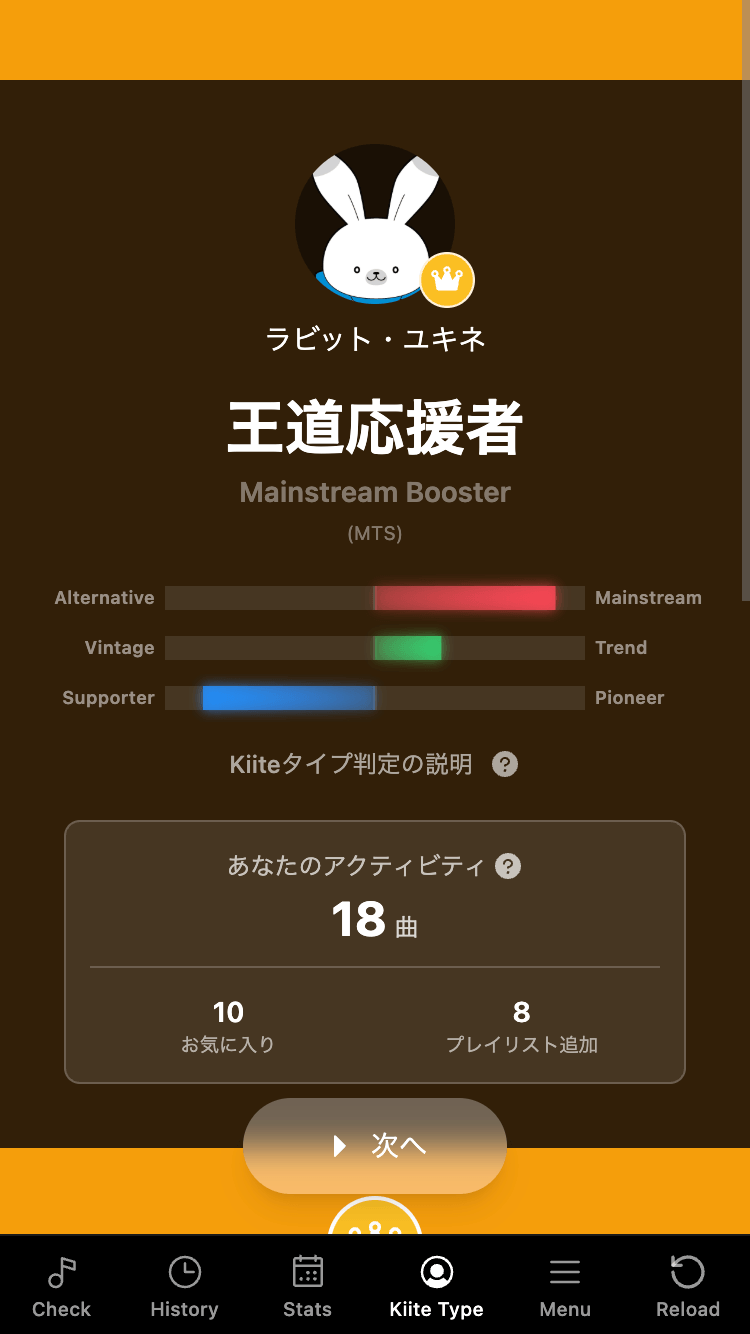Switch to the Stats tab
Screen dimensions: 750x1334
[x=307, y=1285]
